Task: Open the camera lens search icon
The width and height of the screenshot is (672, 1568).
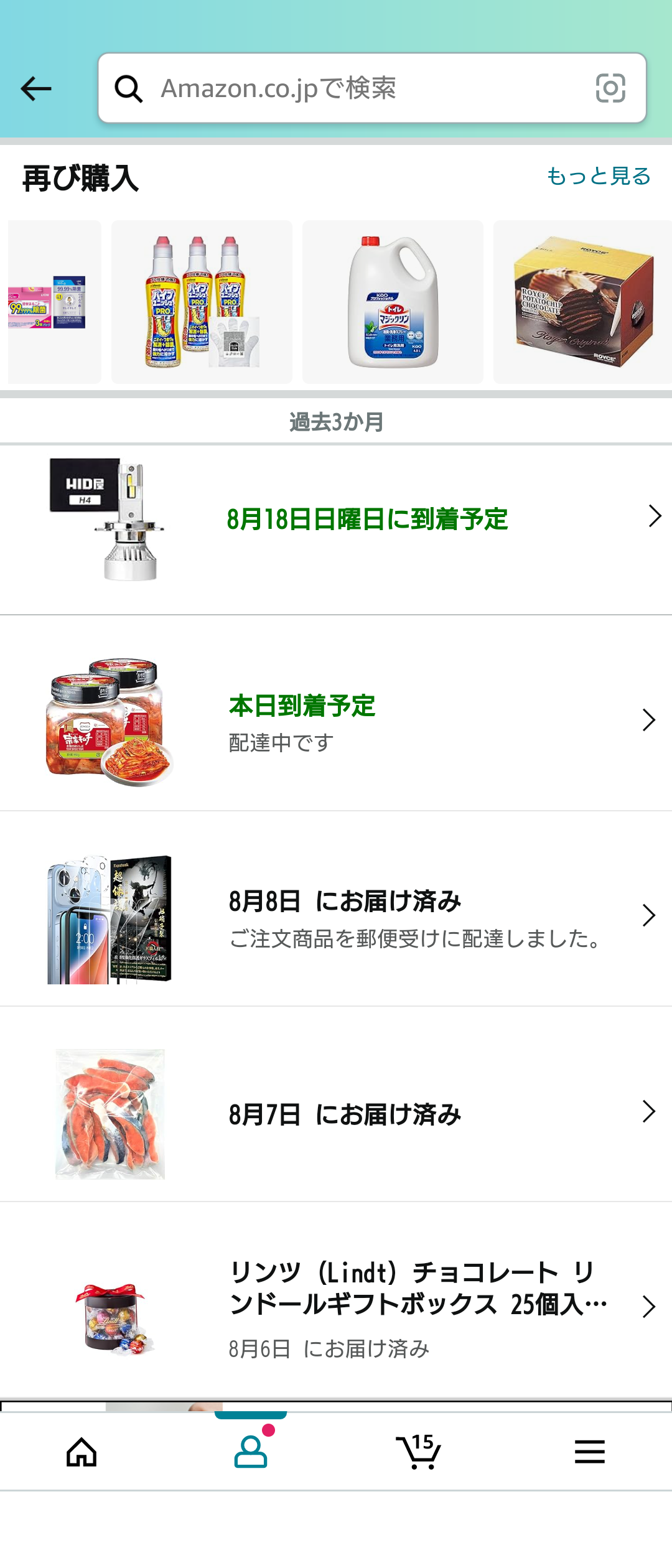Action: tap(610, 88)
